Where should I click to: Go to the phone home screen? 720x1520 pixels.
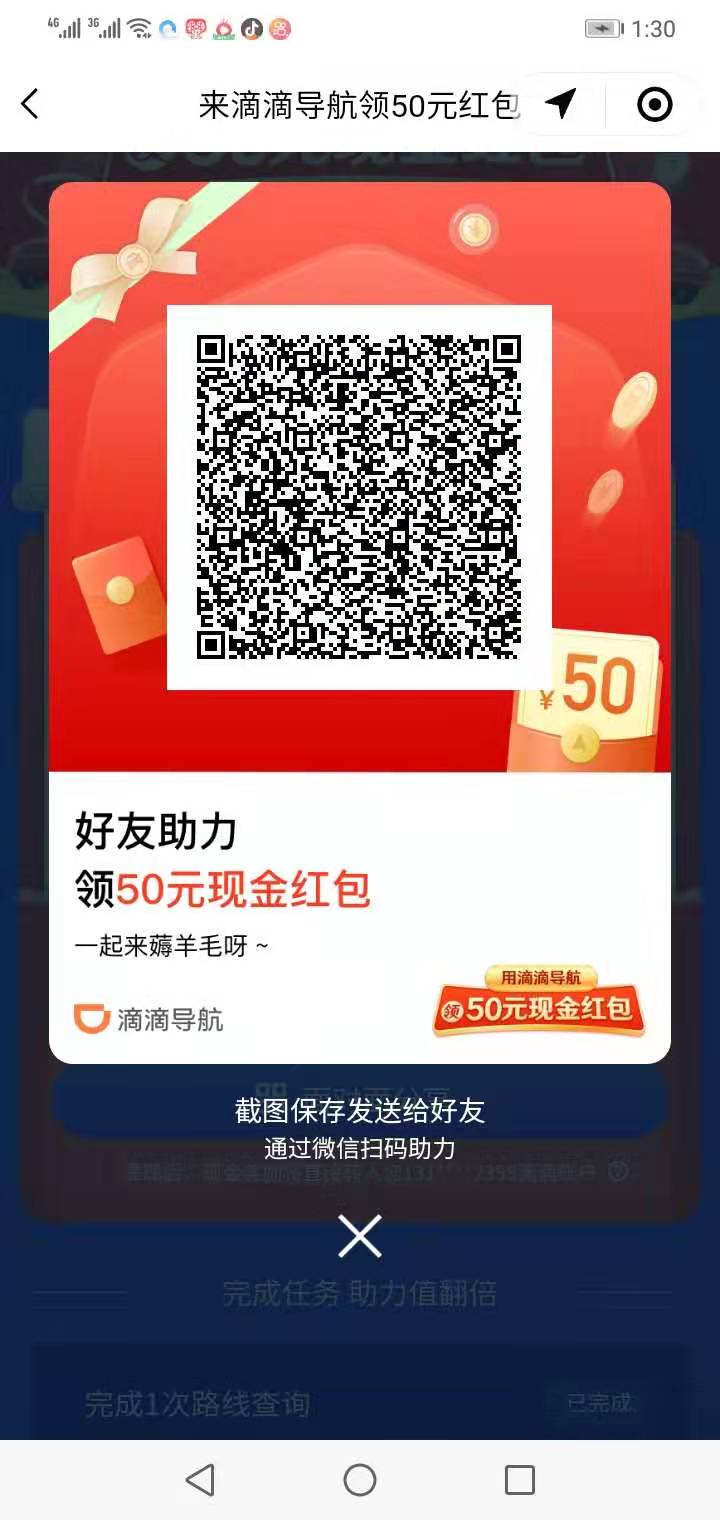click(360, 1480)
